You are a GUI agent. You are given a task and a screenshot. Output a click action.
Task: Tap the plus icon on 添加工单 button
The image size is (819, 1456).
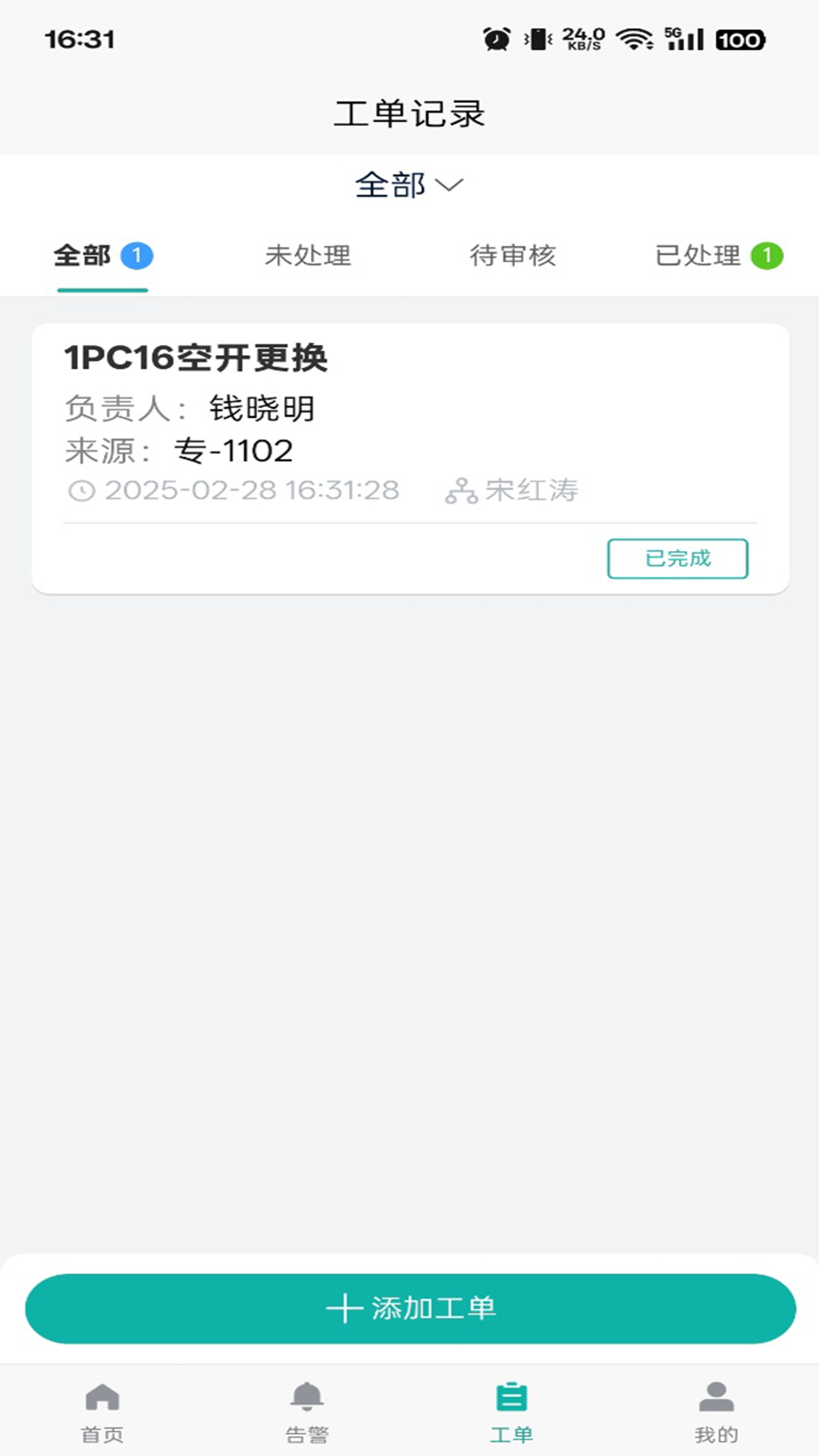[346, 1308]
